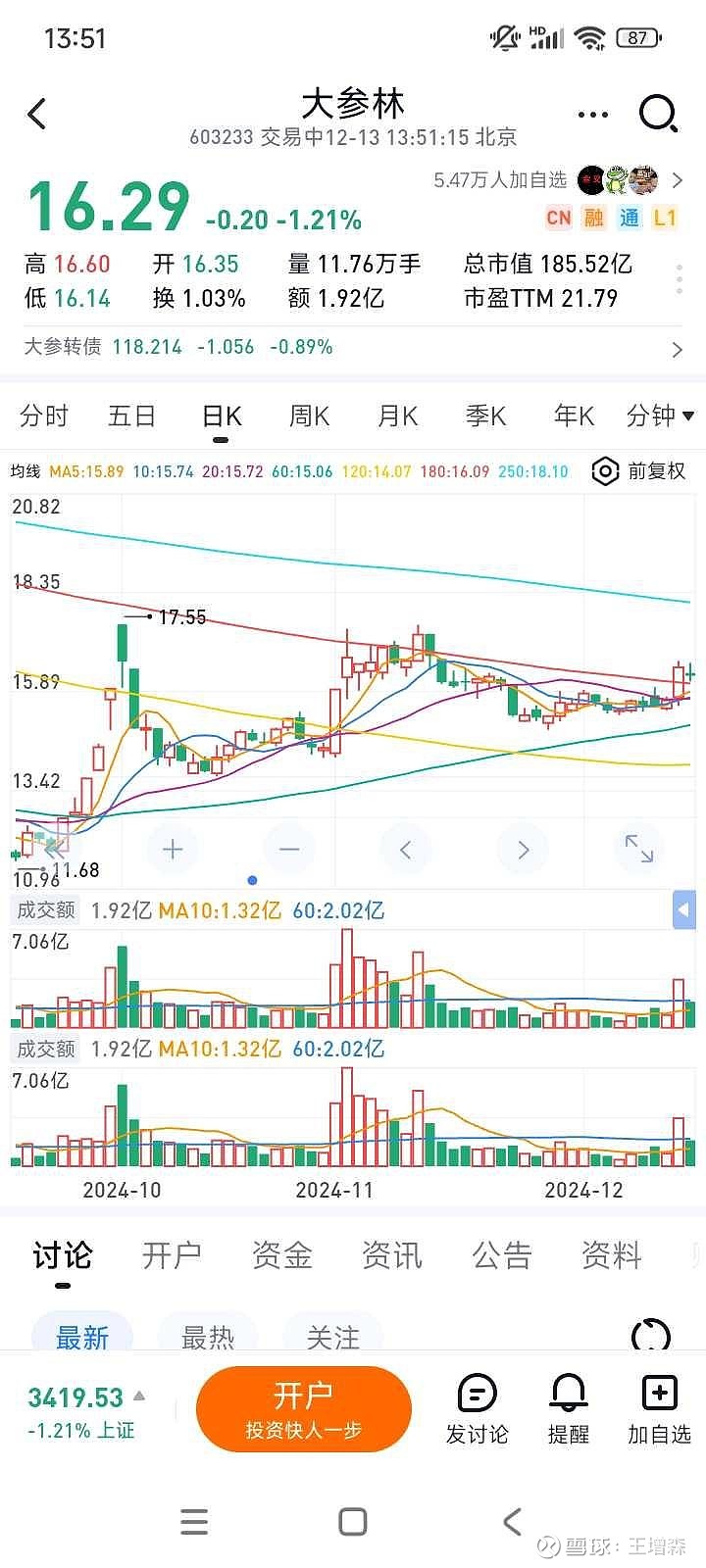Go back using the top-left arrow
Image resolution: width=706 pixels, height=1568 pixels.
[x=37, y=115]
